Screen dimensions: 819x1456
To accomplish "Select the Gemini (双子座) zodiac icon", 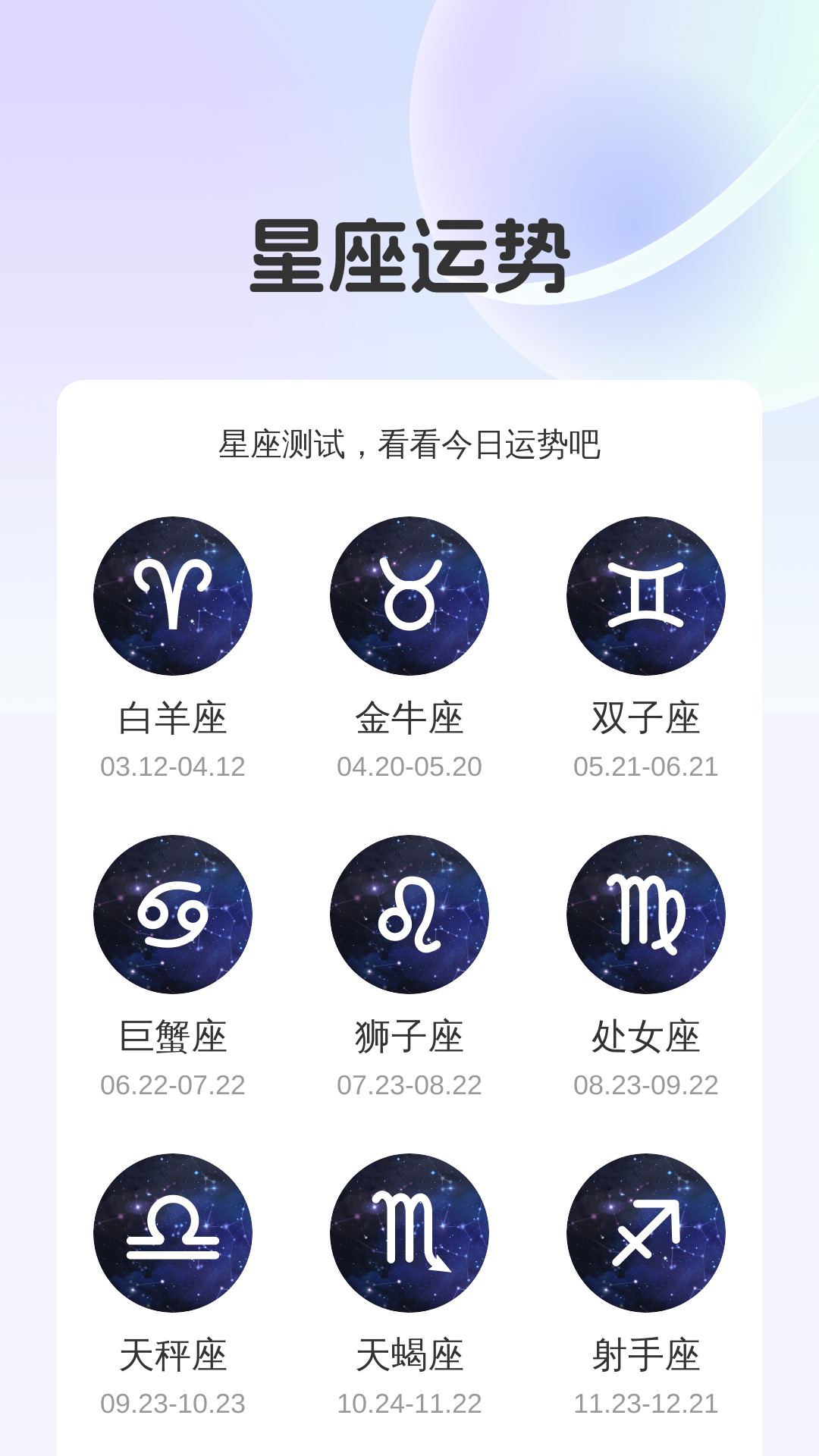I will 646,595.
